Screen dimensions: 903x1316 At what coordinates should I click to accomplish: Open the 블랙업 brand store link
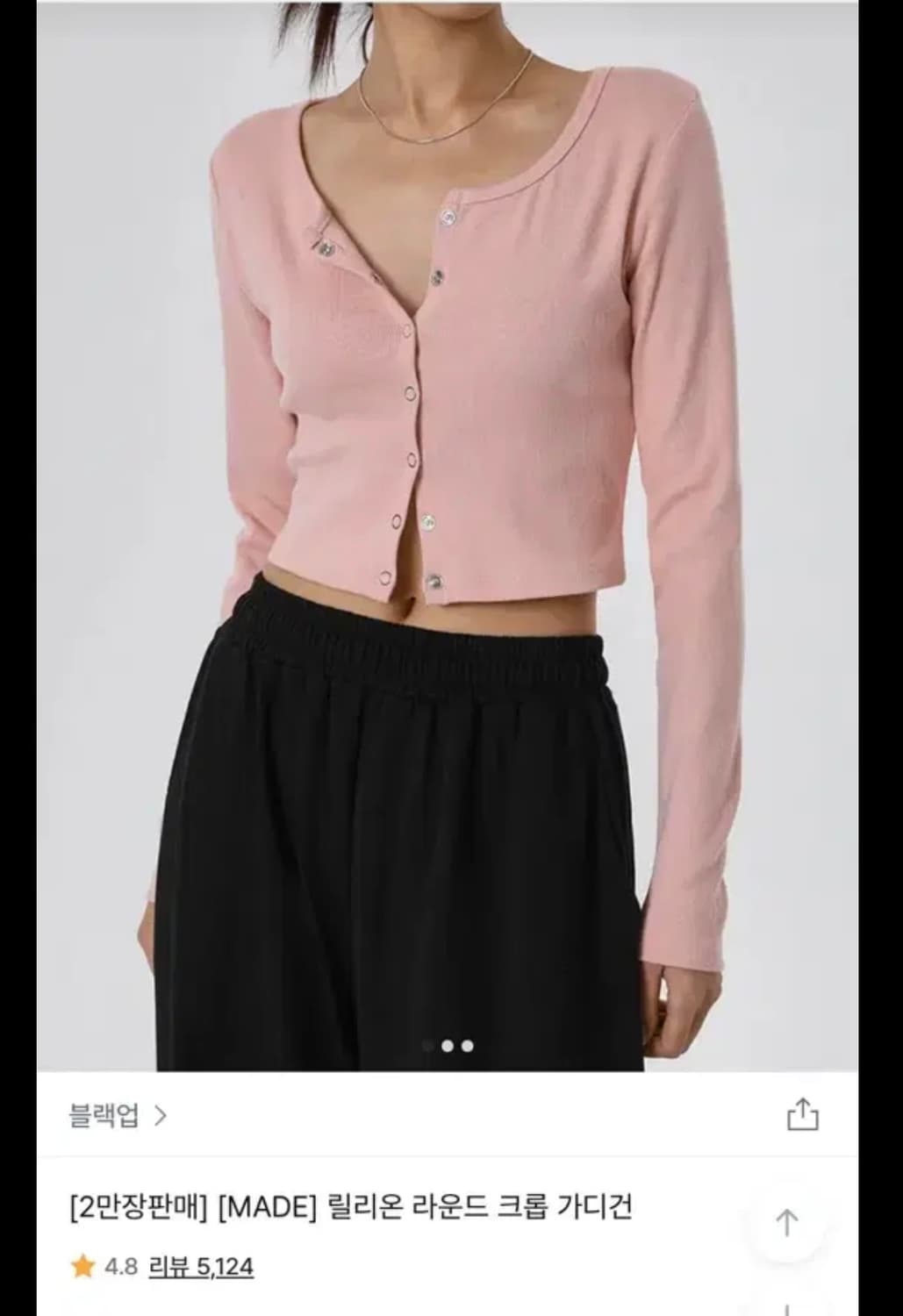(118, 1116)
